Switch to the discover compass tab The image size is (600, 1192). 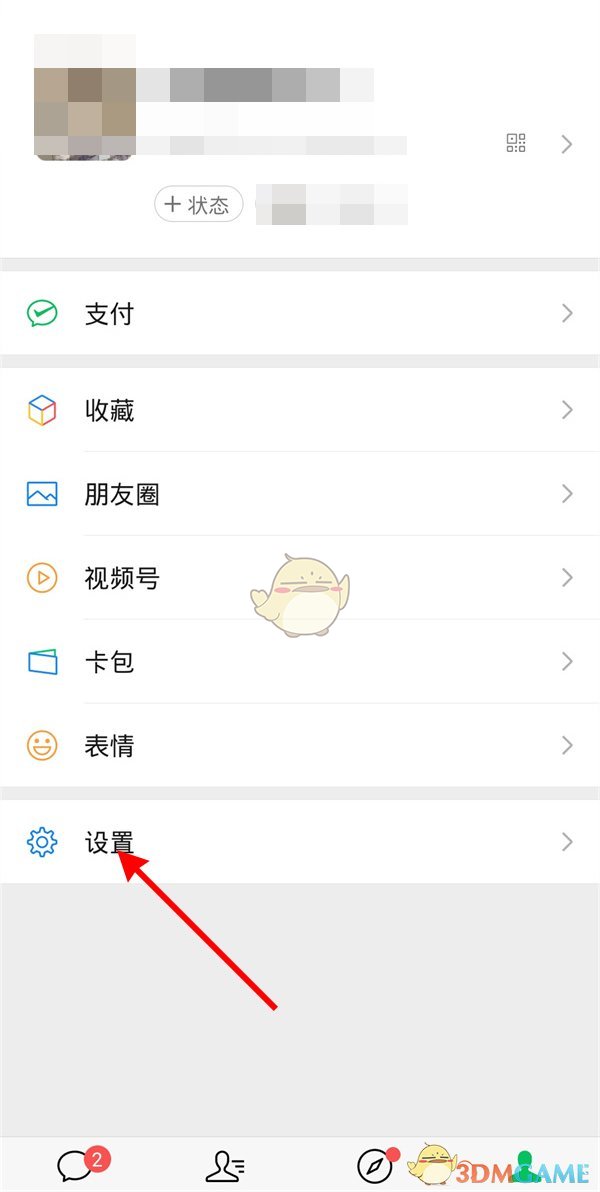point(375,1166)
